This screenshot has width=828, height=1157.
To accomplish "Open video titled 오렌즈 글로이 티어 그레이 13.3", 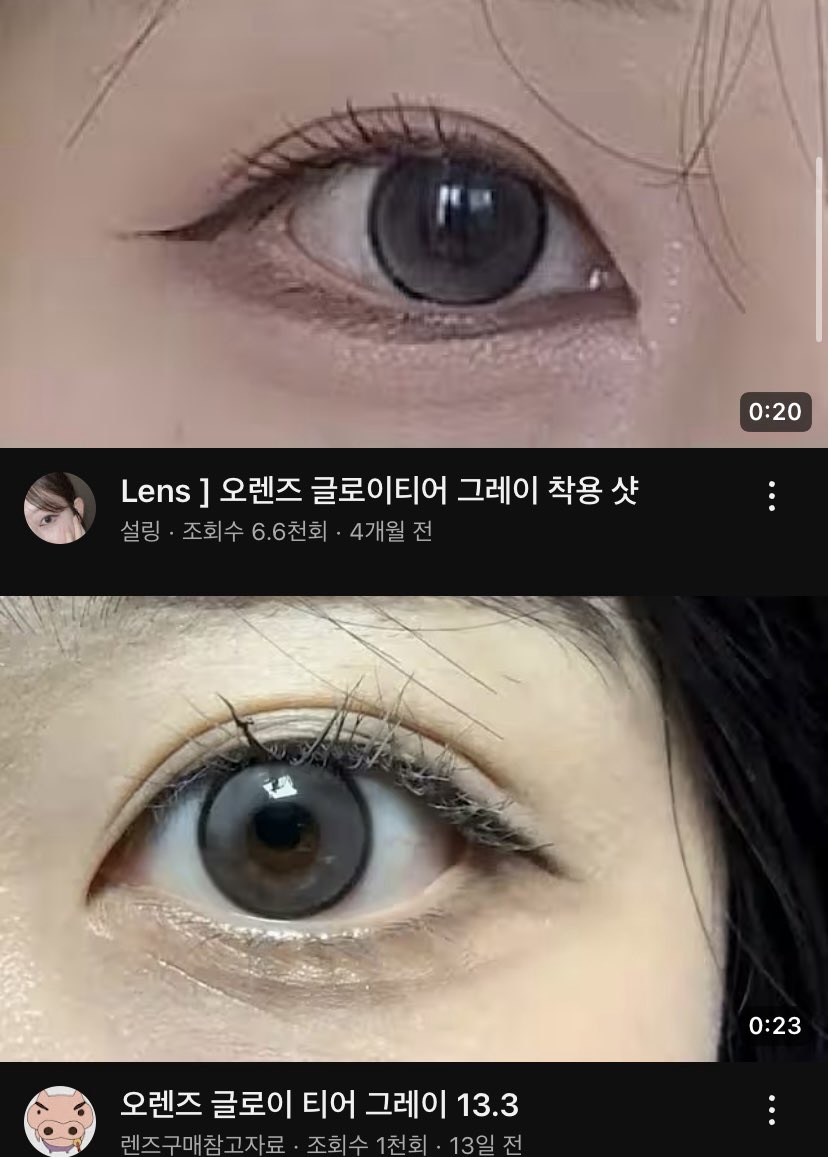I will pos(319,1104).
